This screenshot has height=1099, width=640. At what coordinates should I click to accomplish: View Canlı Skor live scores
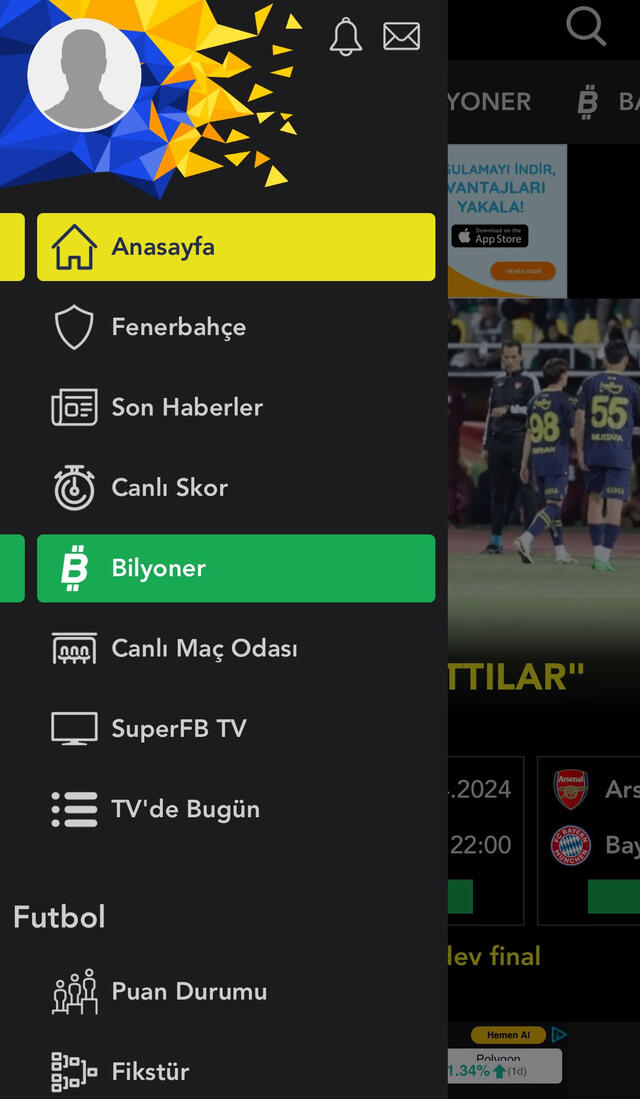169,488
